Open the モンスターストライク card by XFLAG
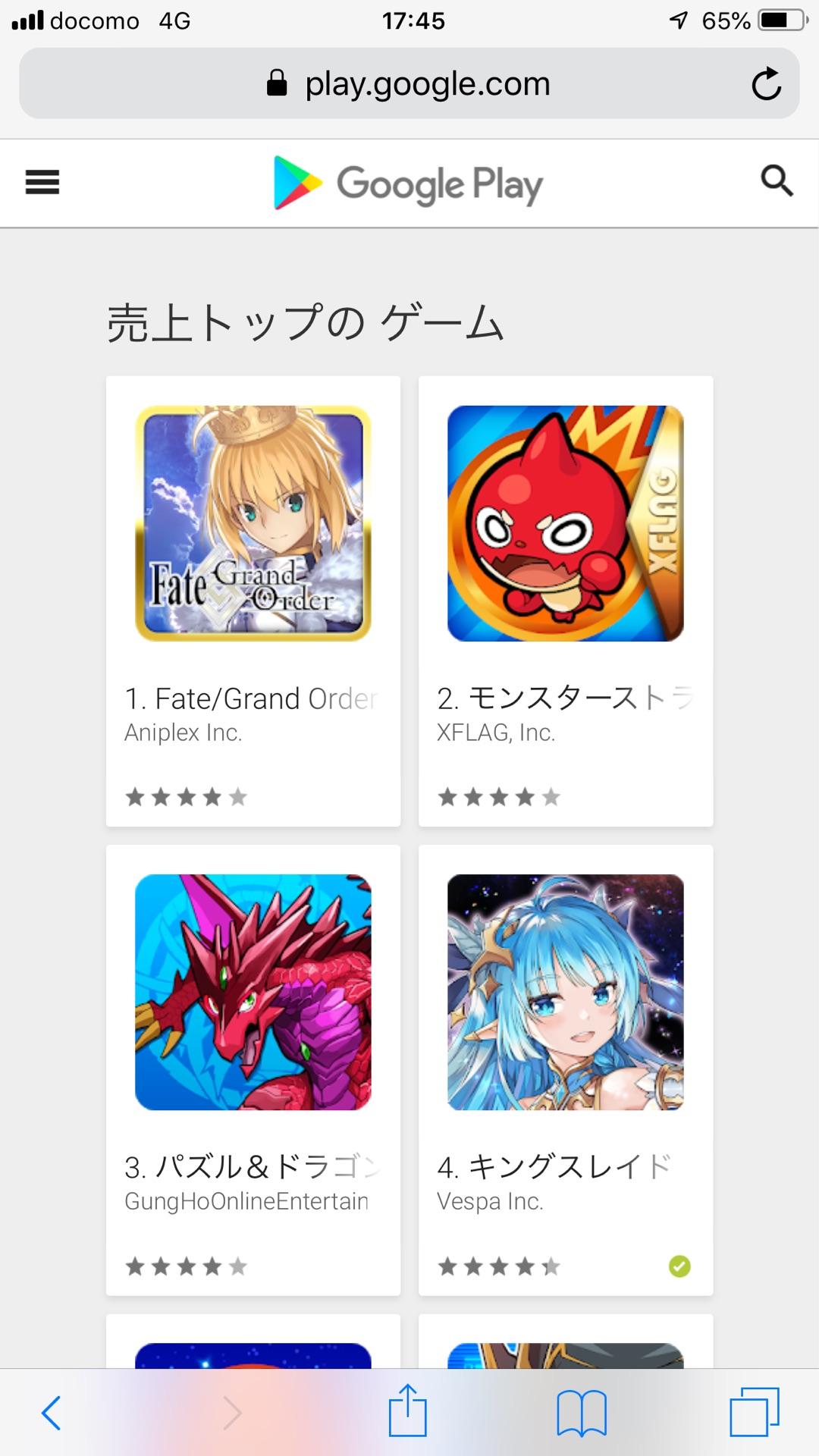The height and width of the screenshot is (1456, 819). [x=566, y=601]
